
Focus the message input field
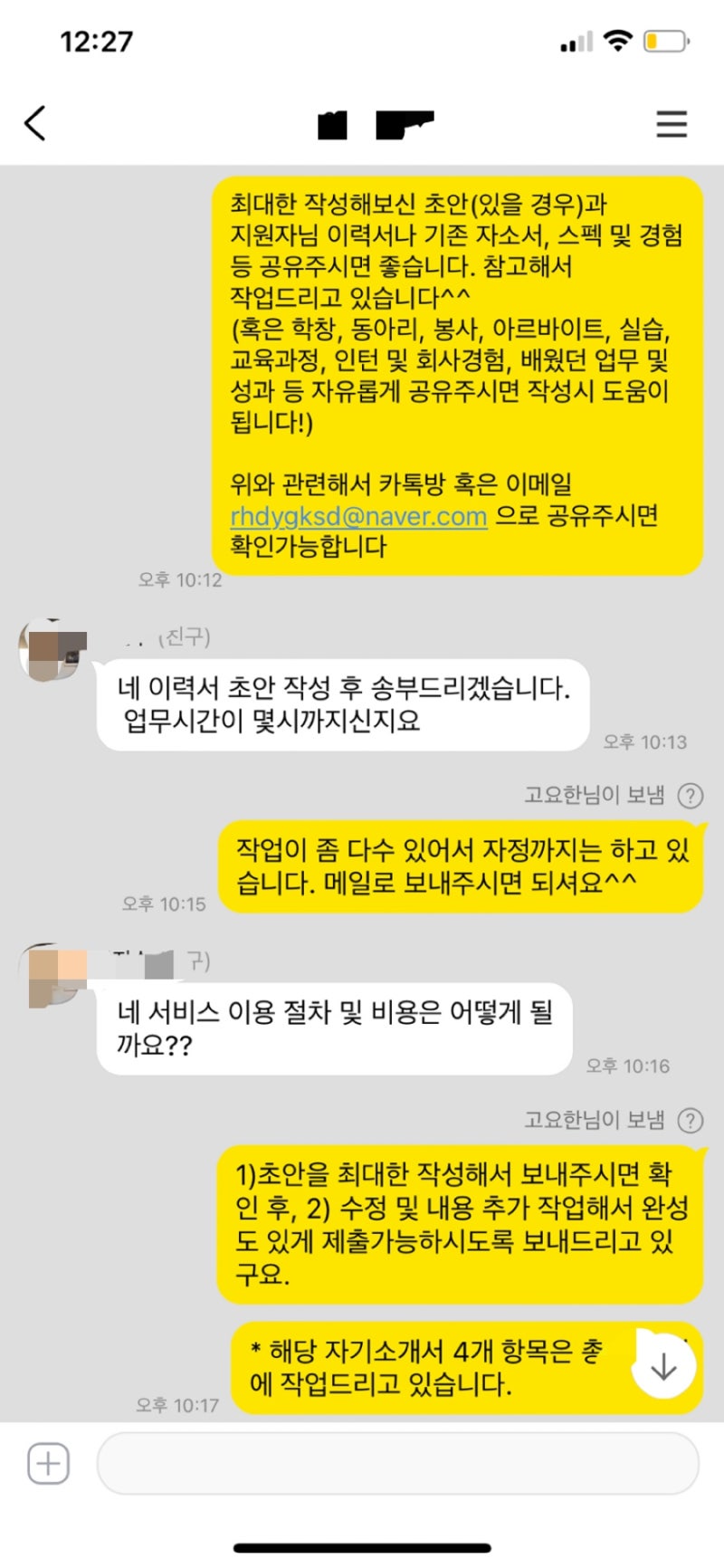coord(398,1464)
